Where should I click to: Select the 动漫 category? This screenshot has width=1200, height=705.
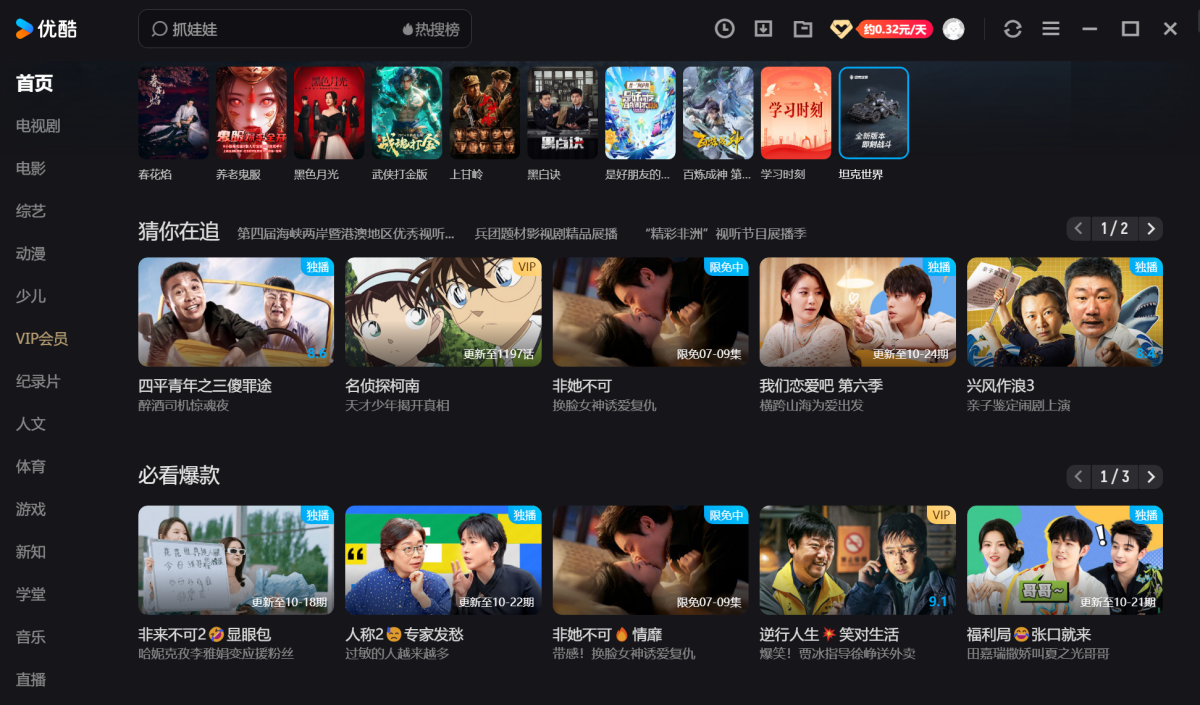coord(31,253)
